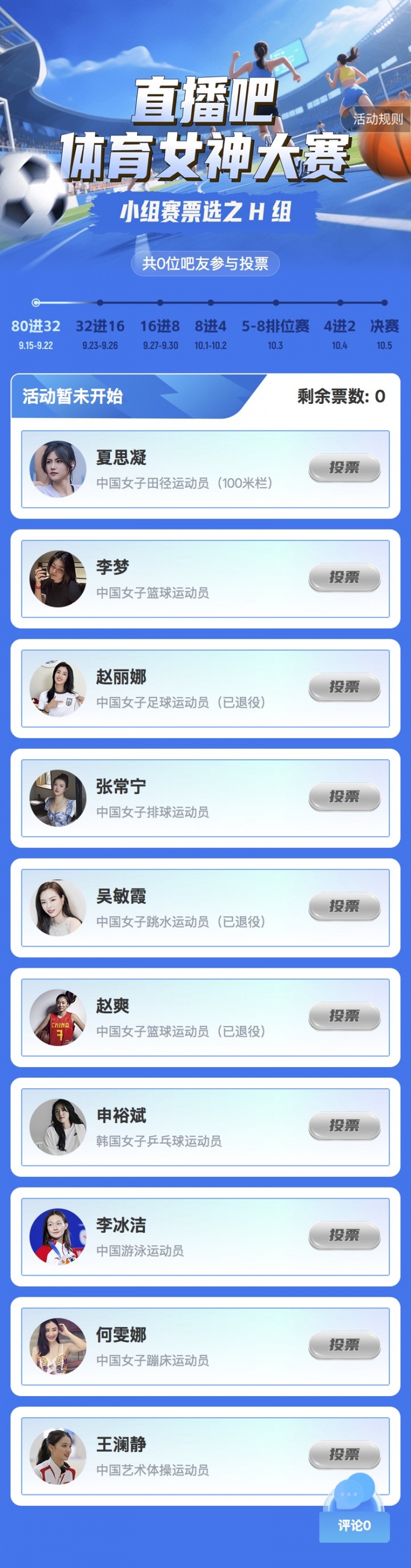This screenshot has width=411, height=1568.
Task: Tap 投票 next to 赵丽娜
Action: coord(344,687)
